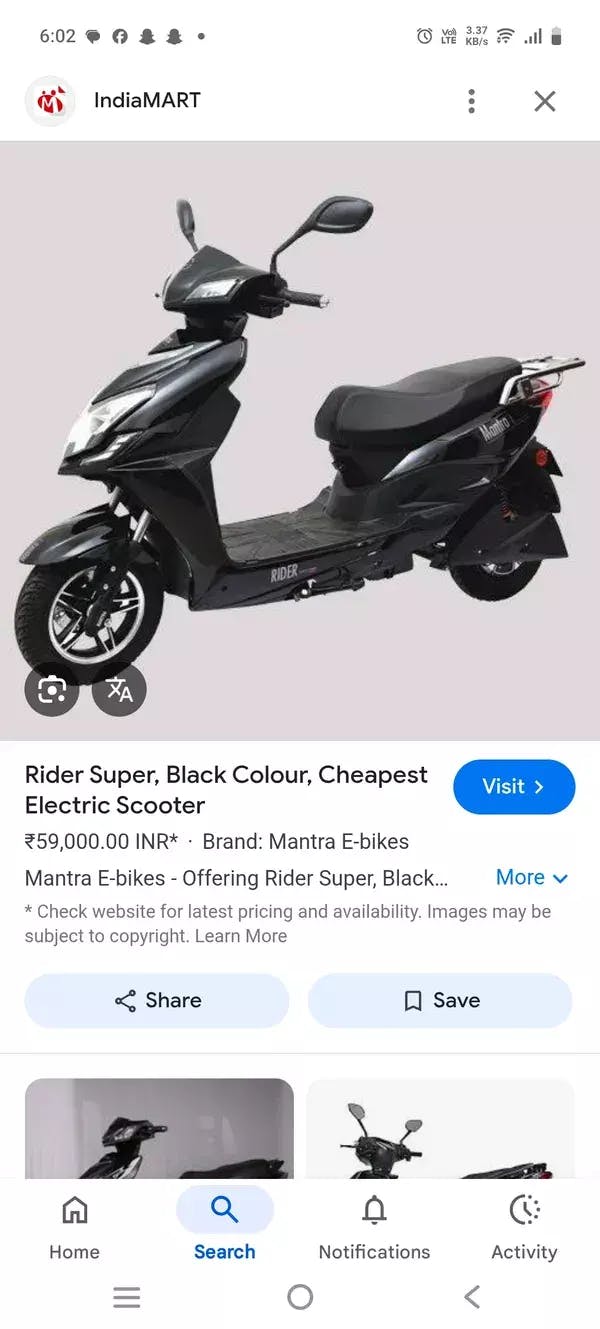Close the IndiaMART image viewer
The width and height of the screenshot is (600, 1329).
point(544,101)
